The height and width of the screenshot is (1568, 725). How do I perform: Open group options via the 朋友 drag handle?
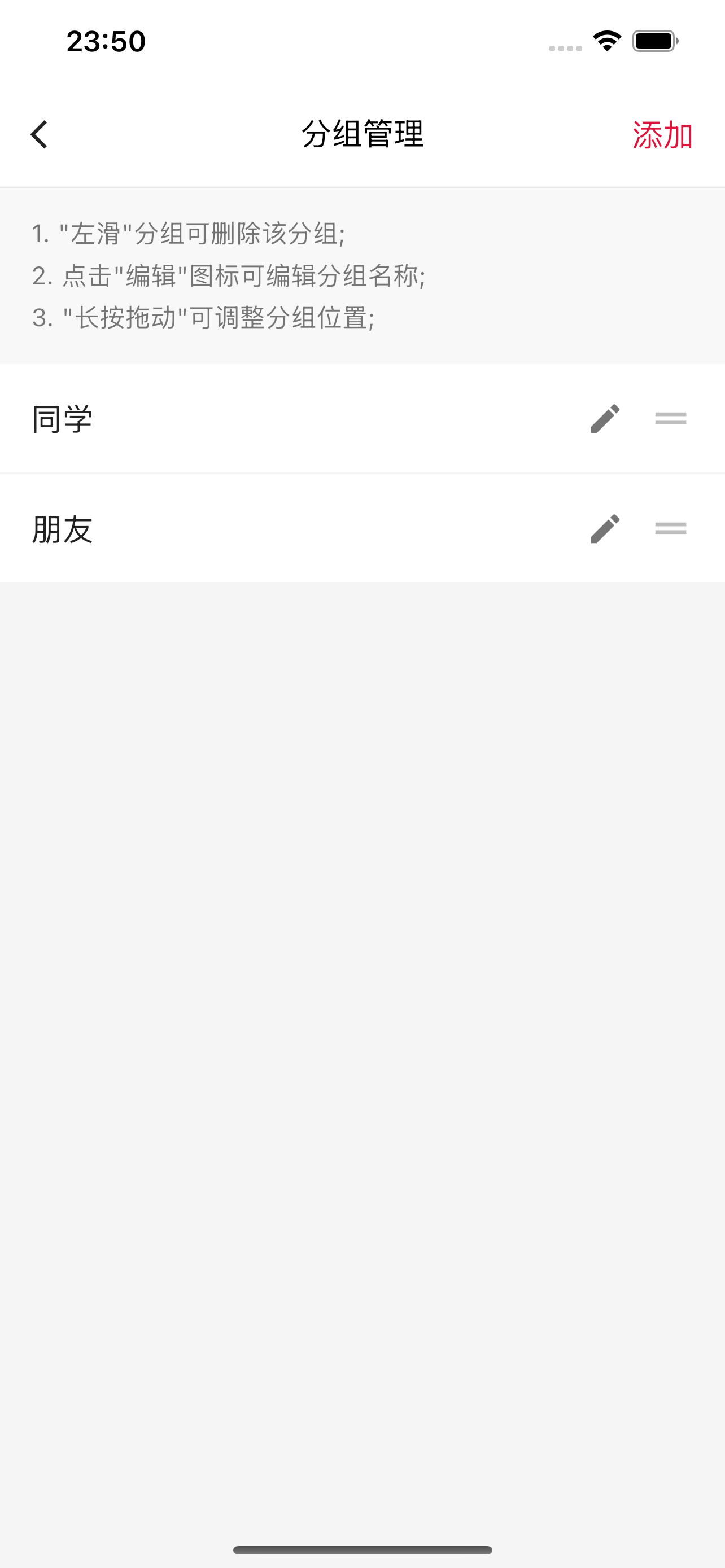(x=671, y=528)
